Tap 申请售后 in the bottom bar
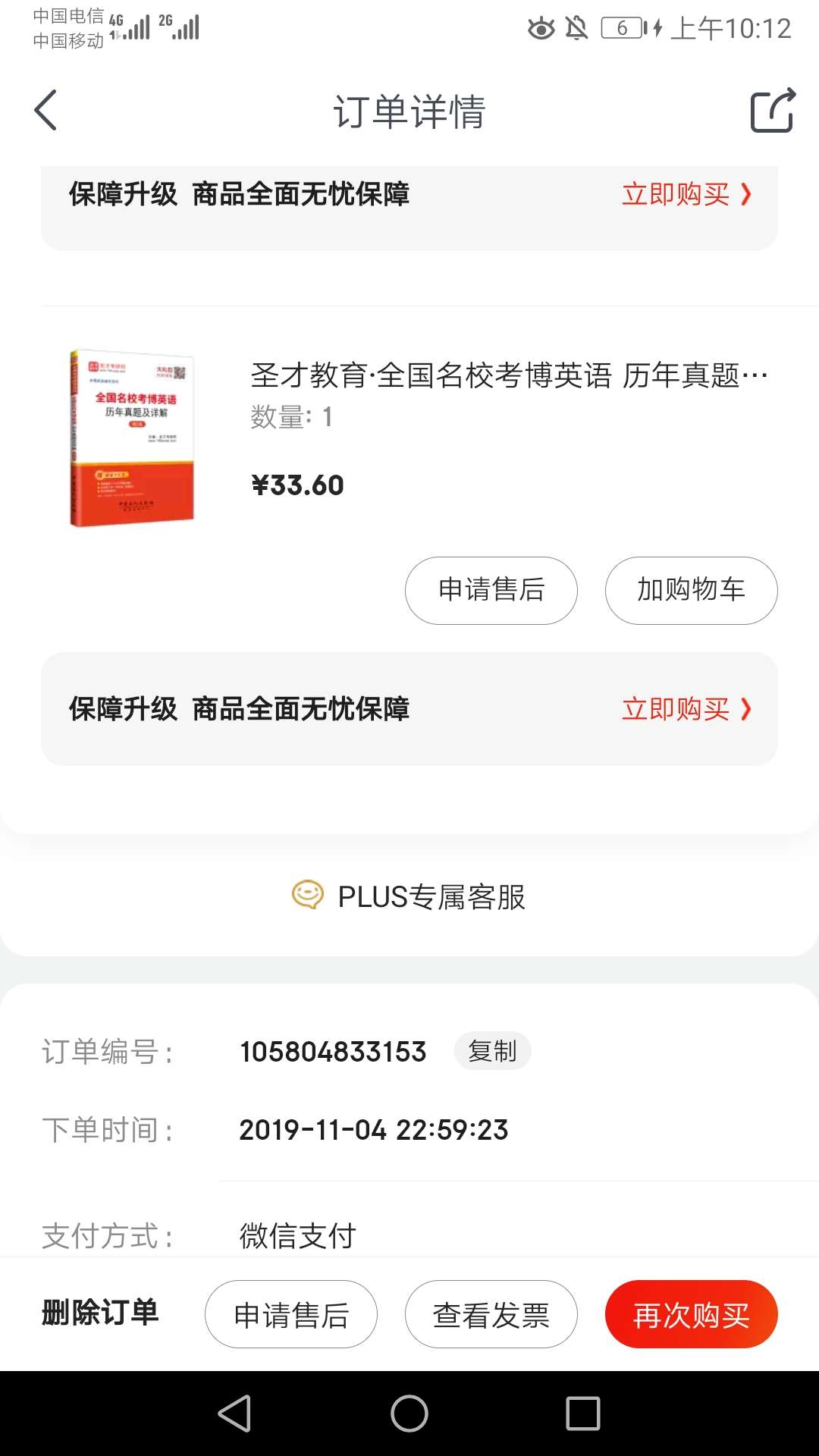 291,1314
